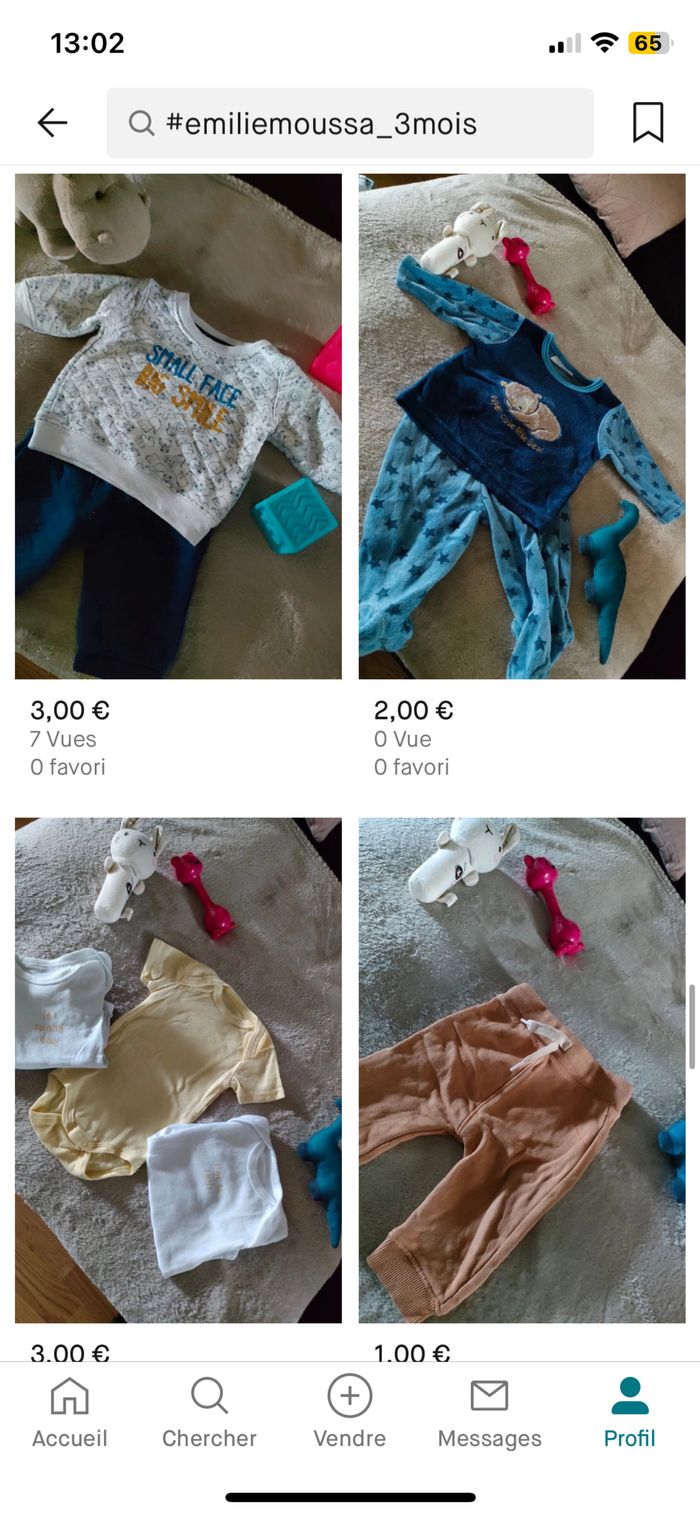The height and width of the screenshot is (1517, 700).
Task: Tap the #emiliemoussa_3mois search field
Action: click(x=350, y=123)
